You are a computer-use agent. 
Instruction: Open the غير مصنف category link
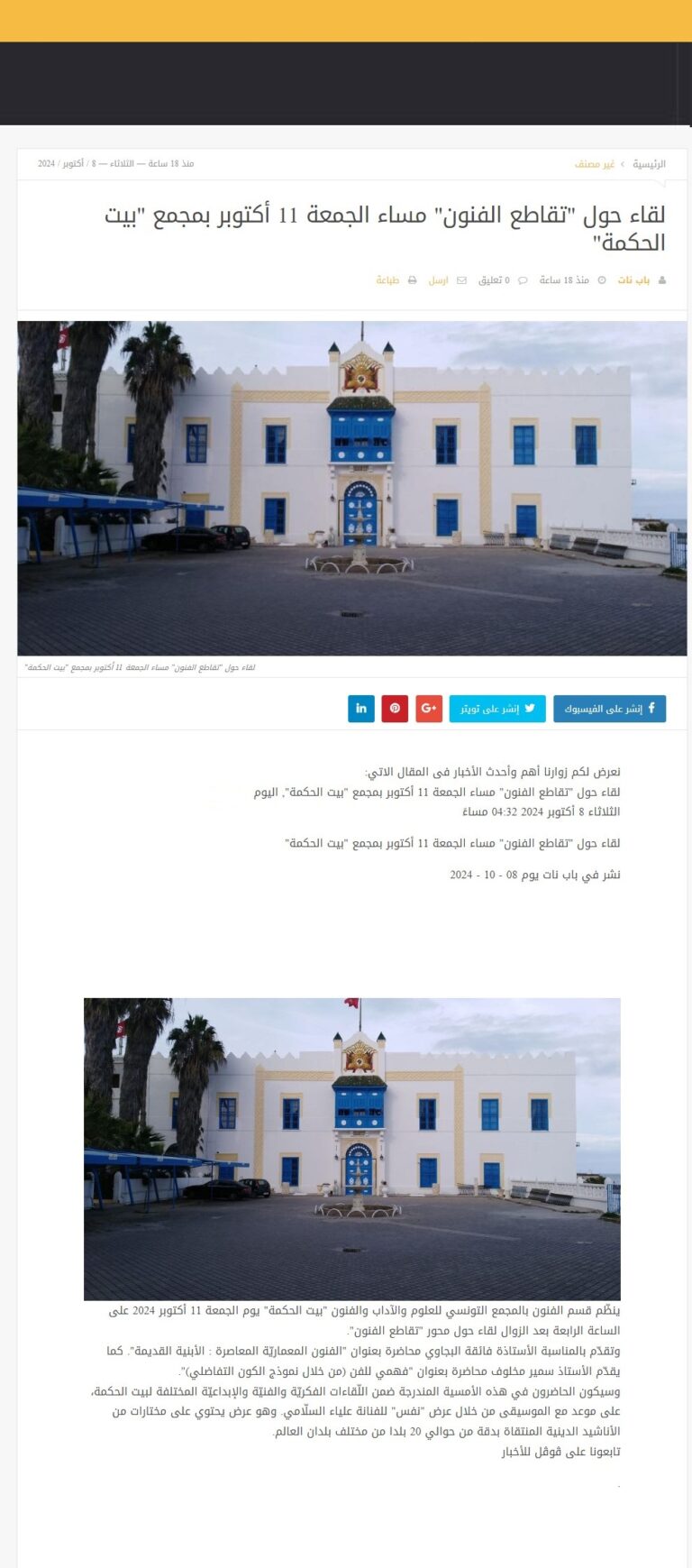(x=595, y=164)
